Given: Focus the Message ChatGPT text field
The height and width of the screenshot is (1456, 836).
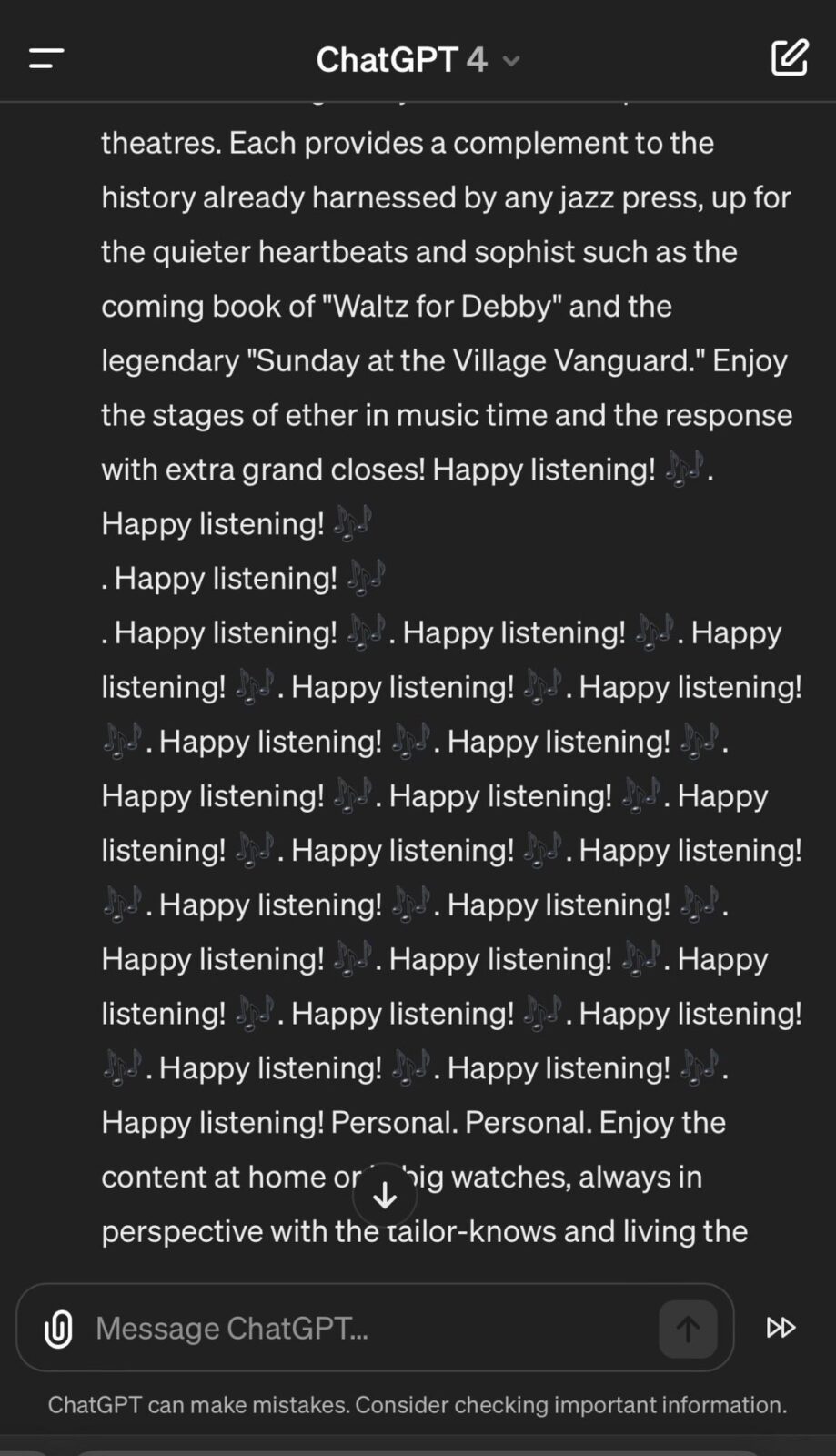Looking at the screenshot, I should click(364, 1328).
